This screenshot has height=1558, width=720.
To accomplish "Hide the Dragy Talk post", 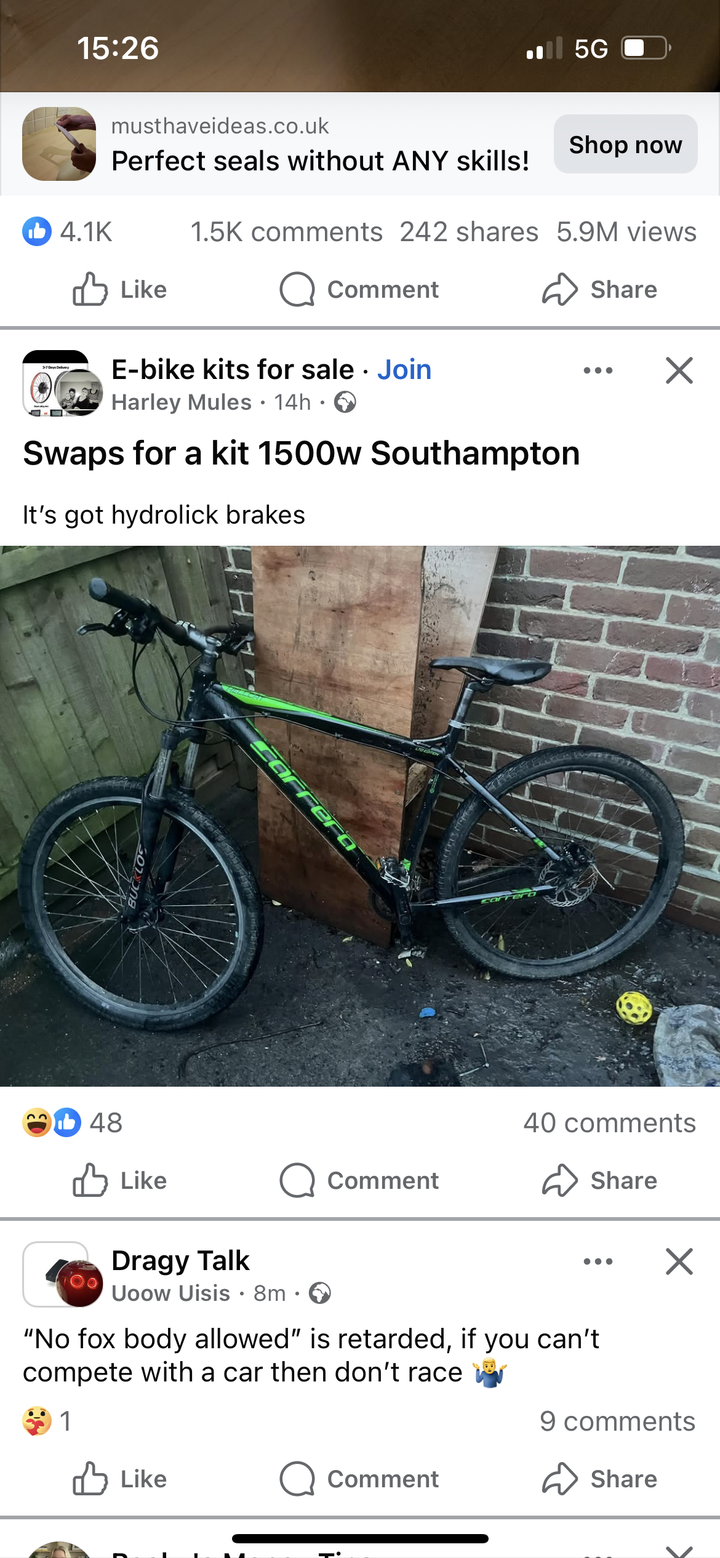I will (679, 1262).
